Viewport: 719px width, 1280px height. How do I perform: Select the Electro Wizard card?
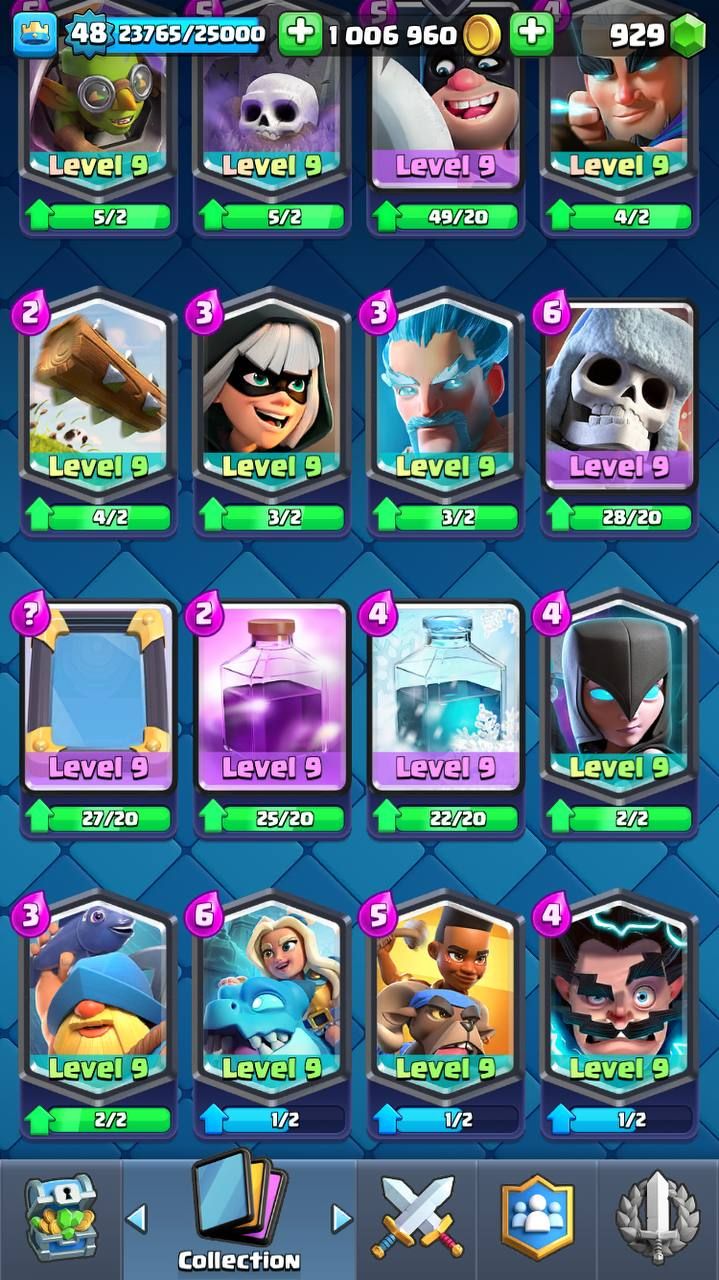618,1010
